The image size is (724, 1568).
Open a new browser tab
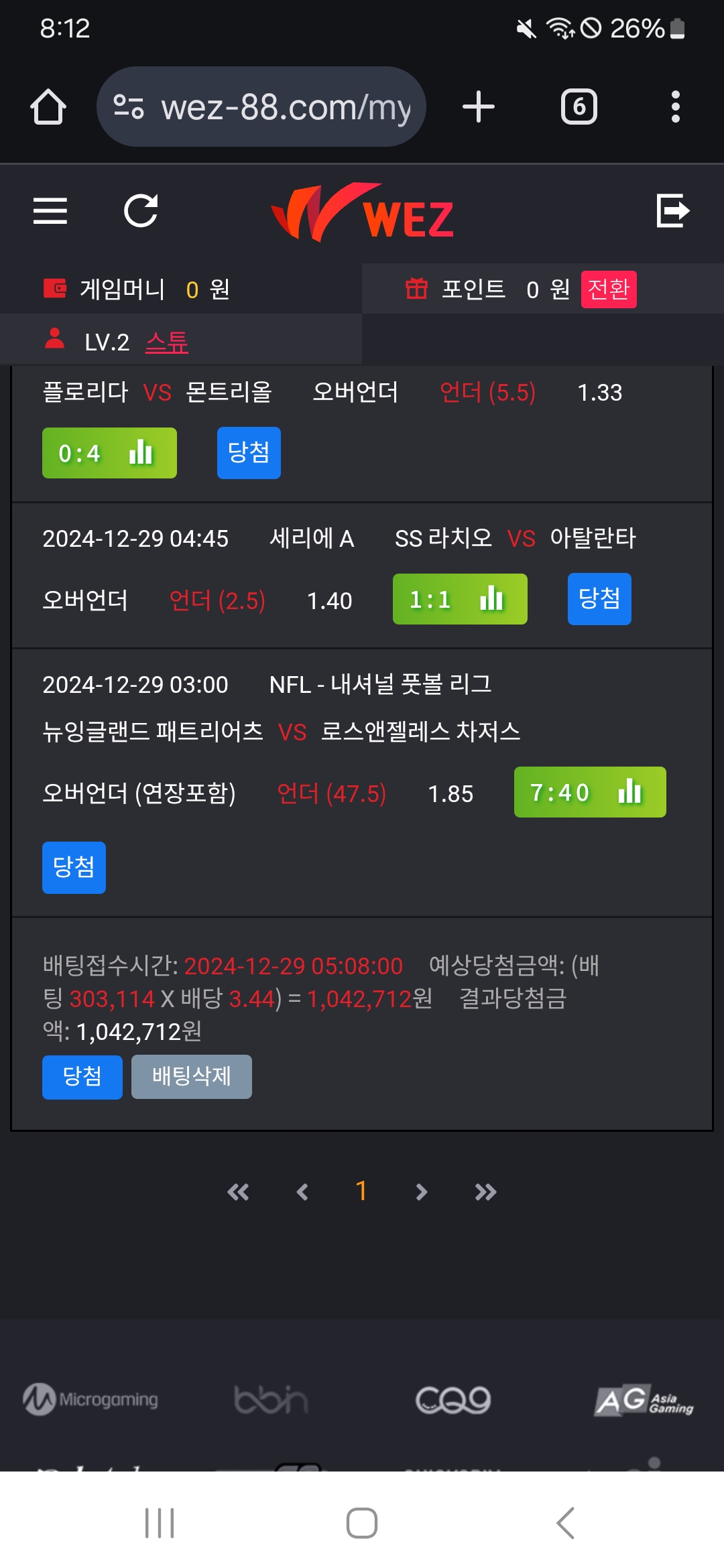[479, 107]
